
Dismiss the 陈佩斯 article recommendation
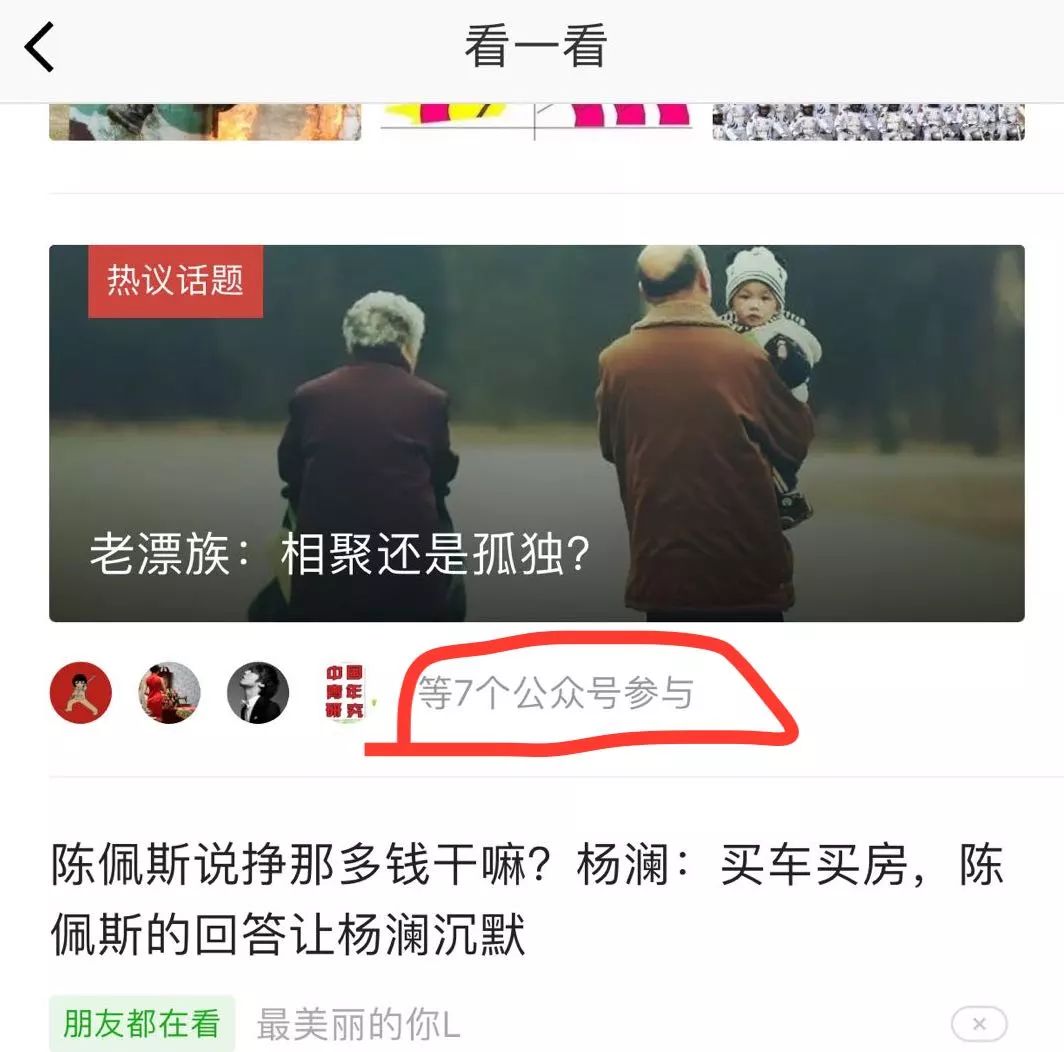point(978,1024)
